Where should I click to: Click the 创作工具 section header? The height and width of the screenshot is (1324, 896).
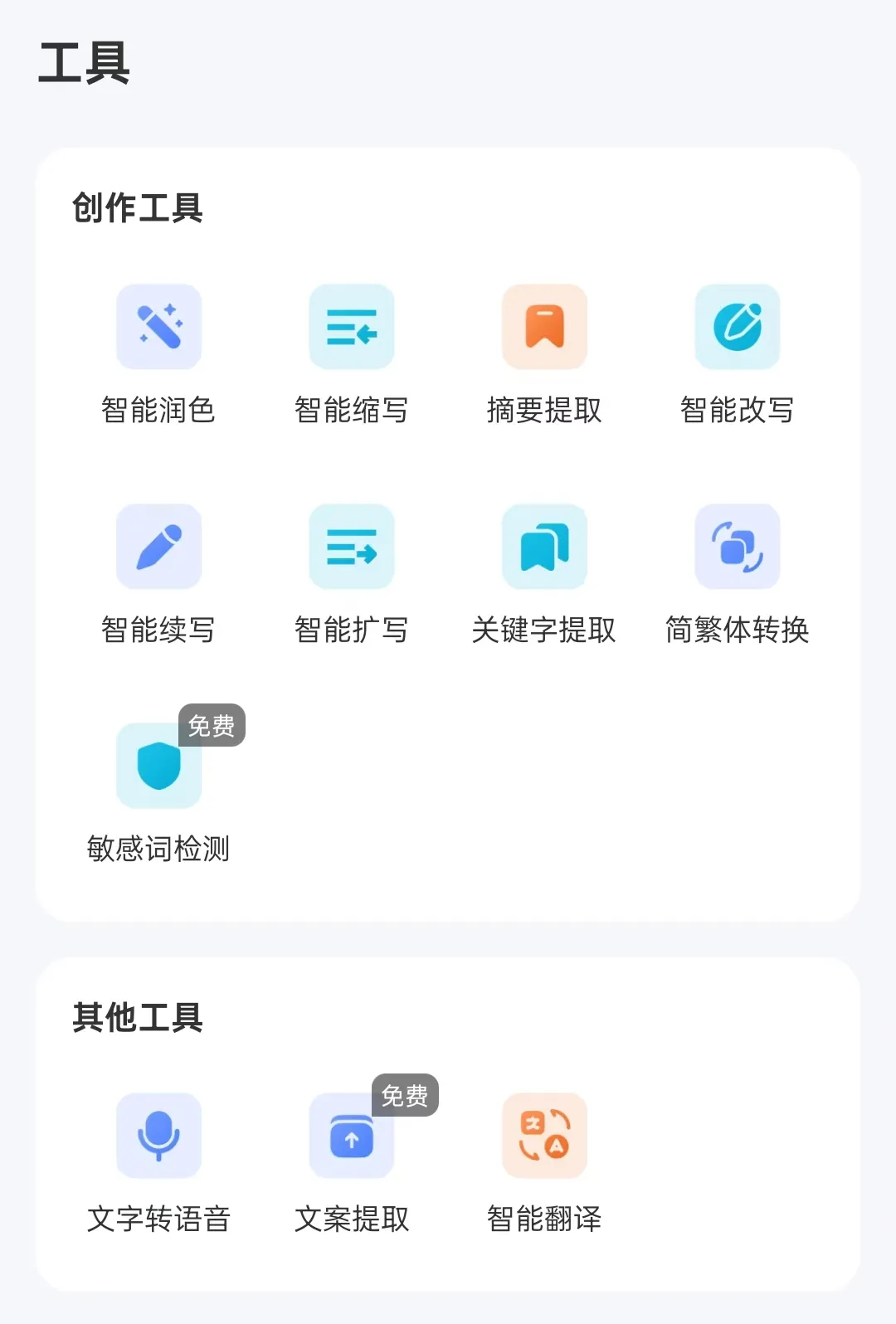click(x=138, y=207)
